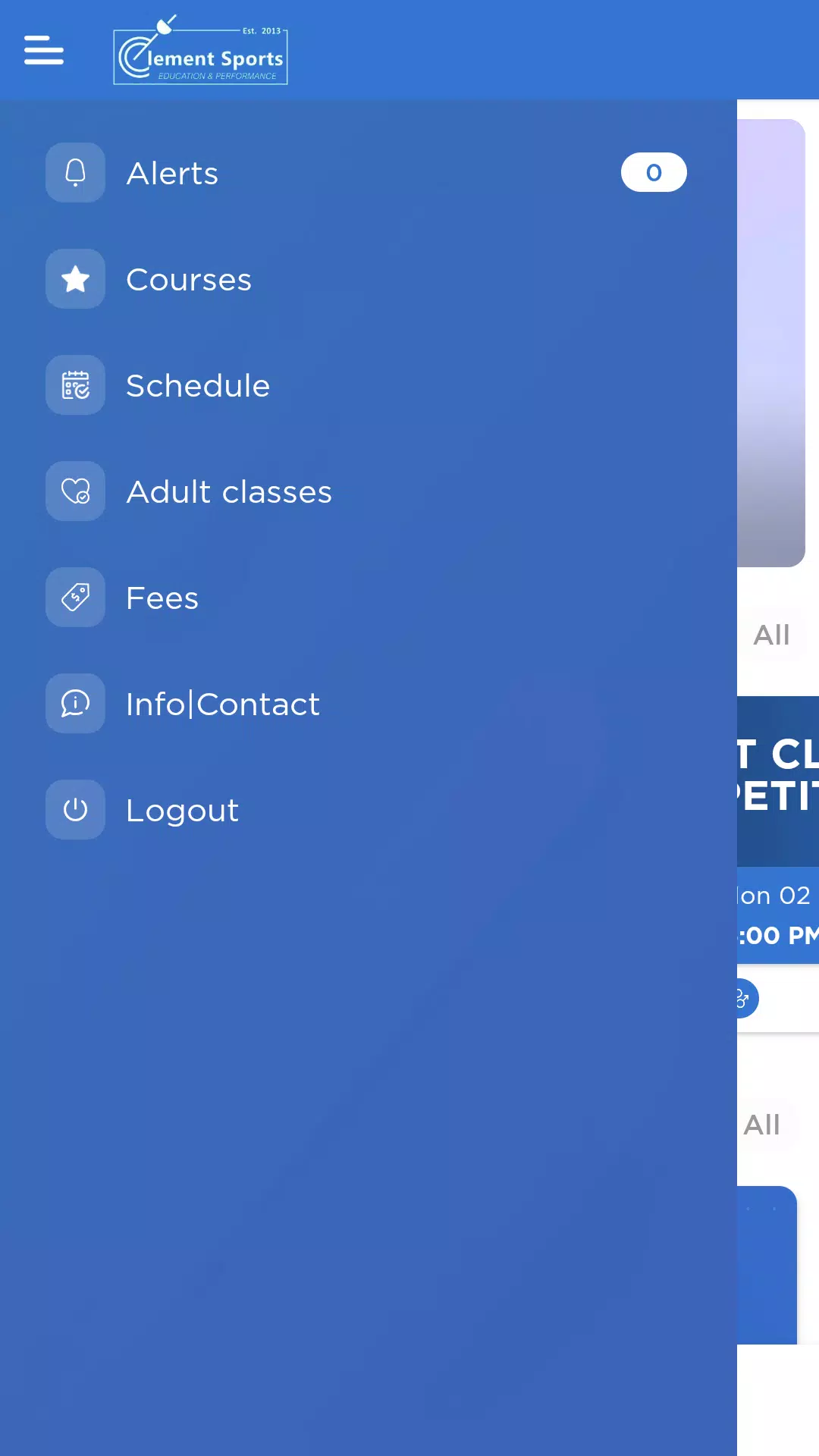Image resolution: width=819 pixels, height=1456 pixels.
Task: Close the drawer using the hamburger icon
Action: [x=44, y=50]
